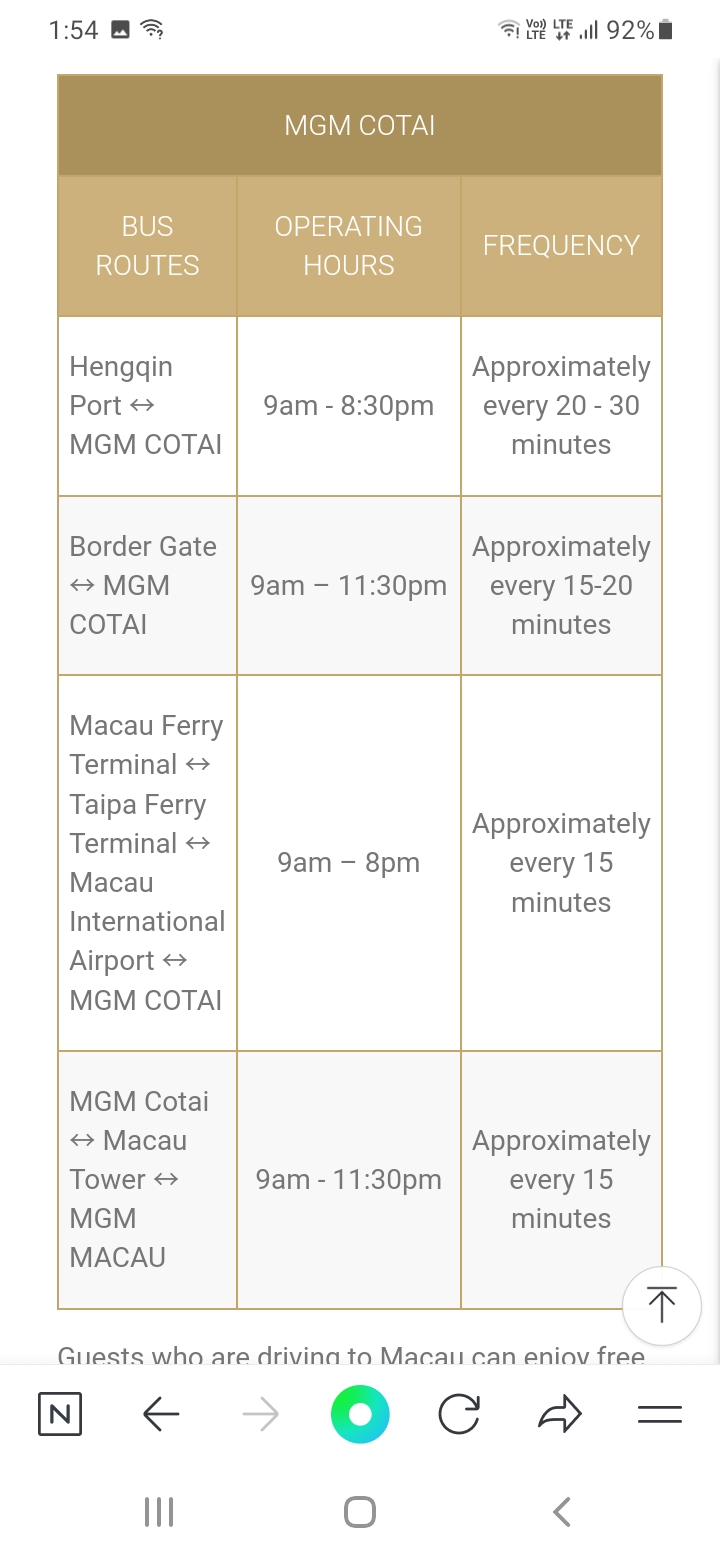Reload the current page
The width and height of the screenshot is (720, 1560).
point(460,1414)
